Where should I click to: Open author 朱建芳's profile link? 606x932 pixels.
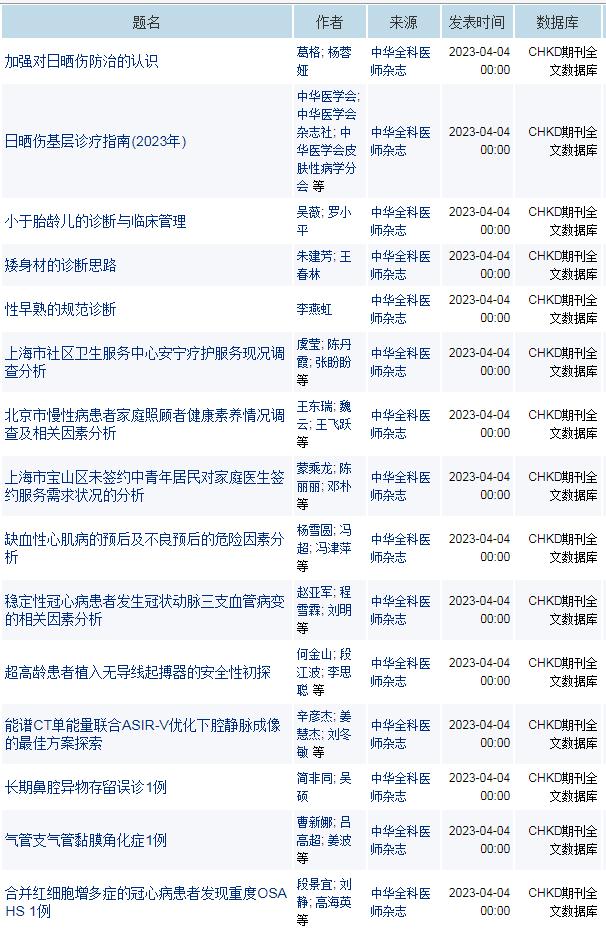pyautogui.click(x=314, y=256)
